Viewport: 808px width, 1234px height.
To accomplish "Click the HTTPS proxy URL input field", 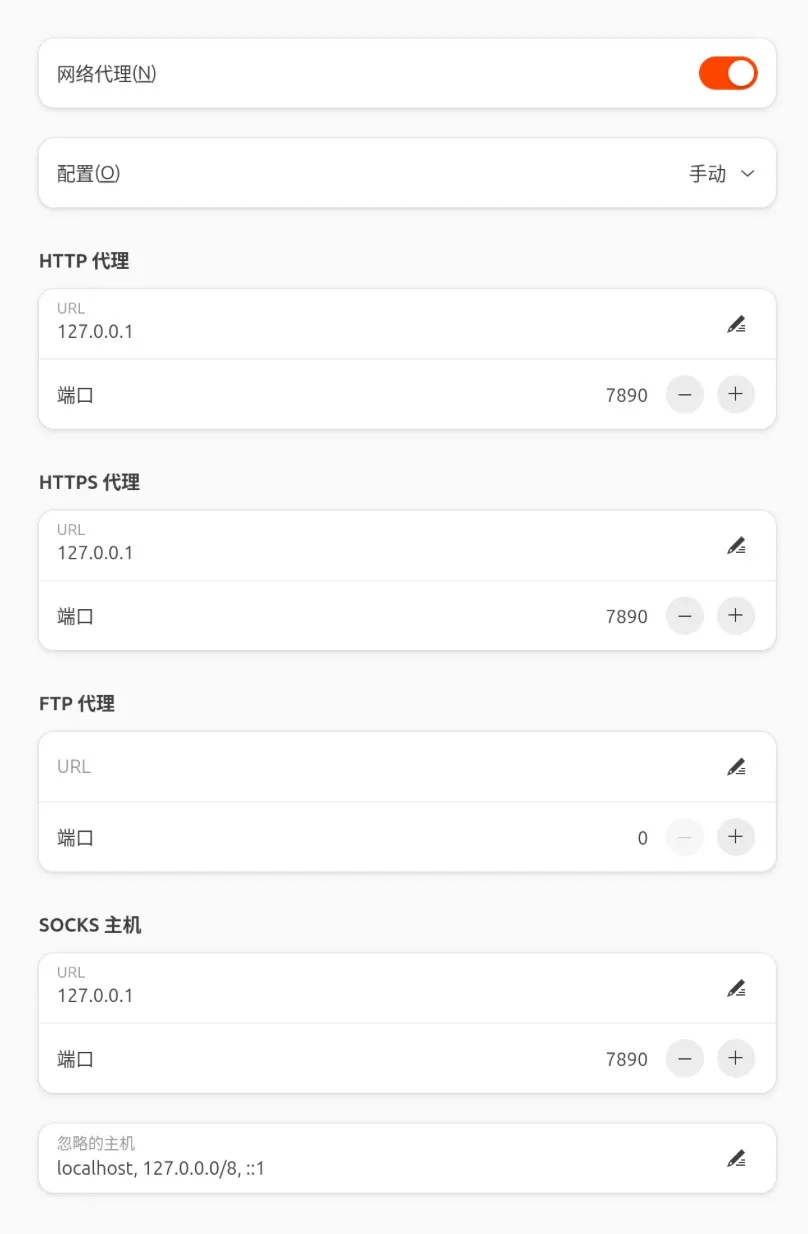I will pyautogui.click(x=300, y=545).
